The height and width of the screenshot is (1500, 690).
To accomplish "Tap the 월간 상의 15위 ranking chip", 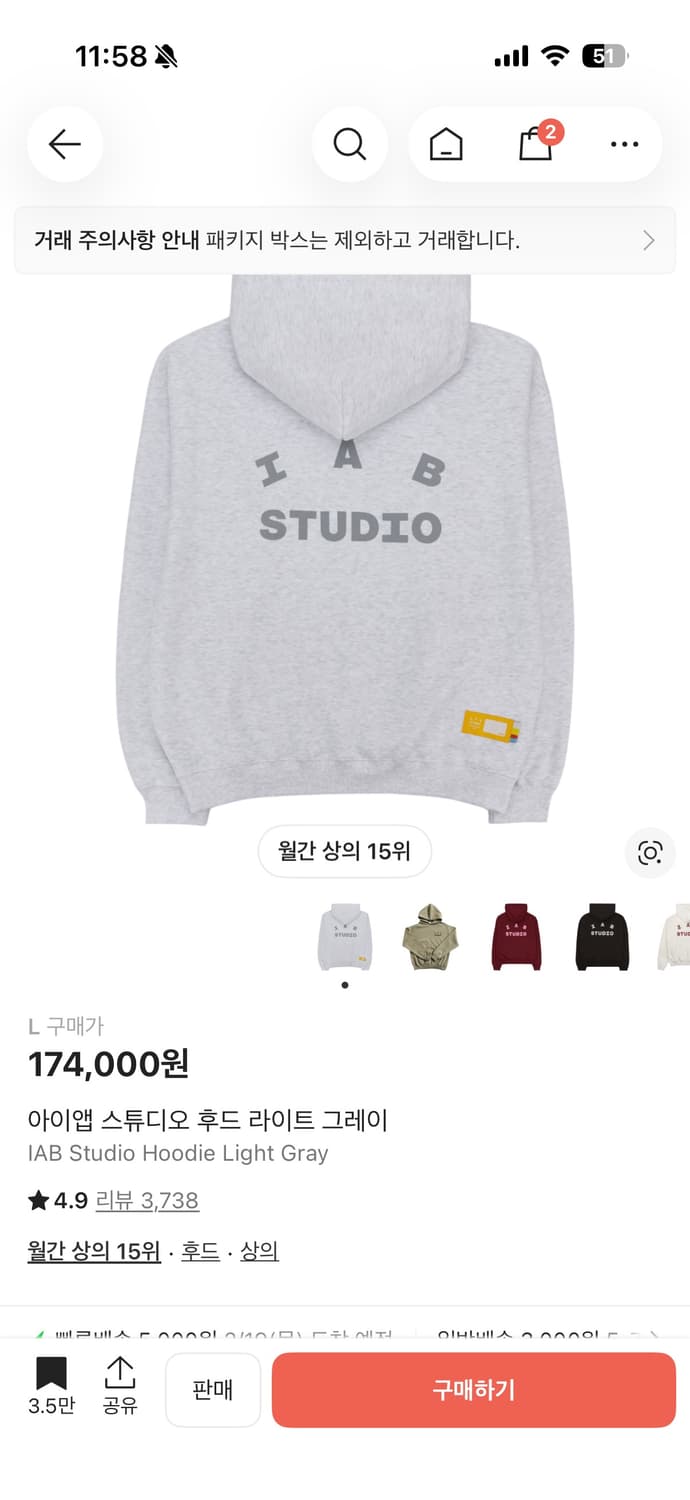I will tap(344, 852).
